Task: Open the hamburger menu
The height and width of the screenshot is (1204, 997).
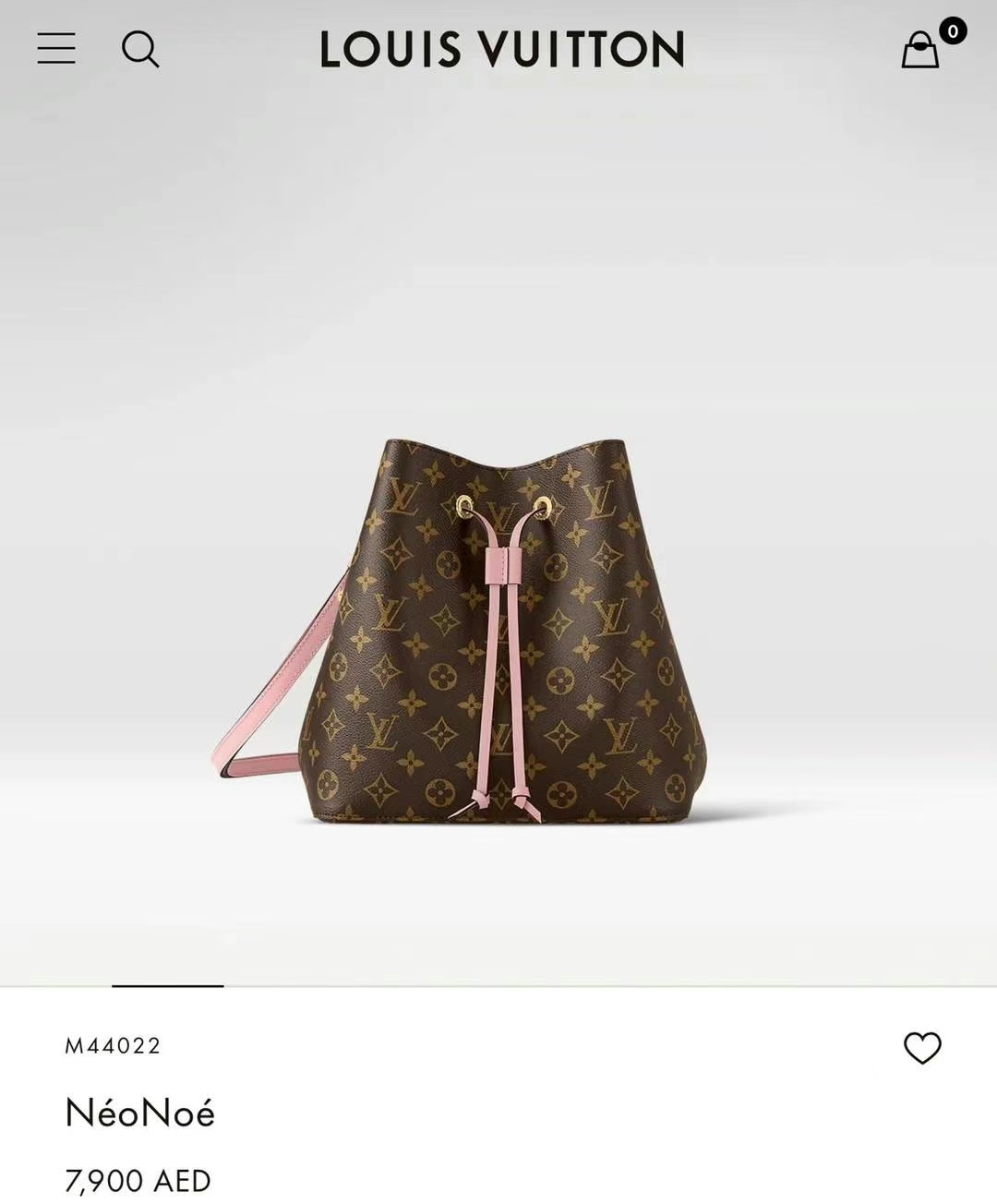Action: 56,48
